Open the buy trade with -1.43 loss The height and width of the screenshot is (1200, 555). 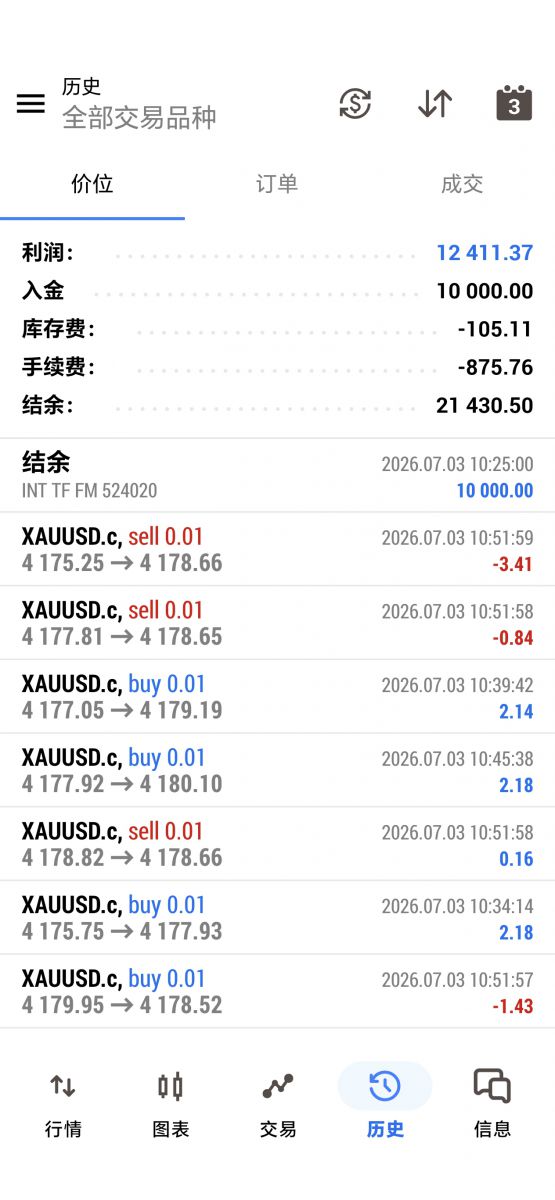pyautogui.click(x=277, y=992)
